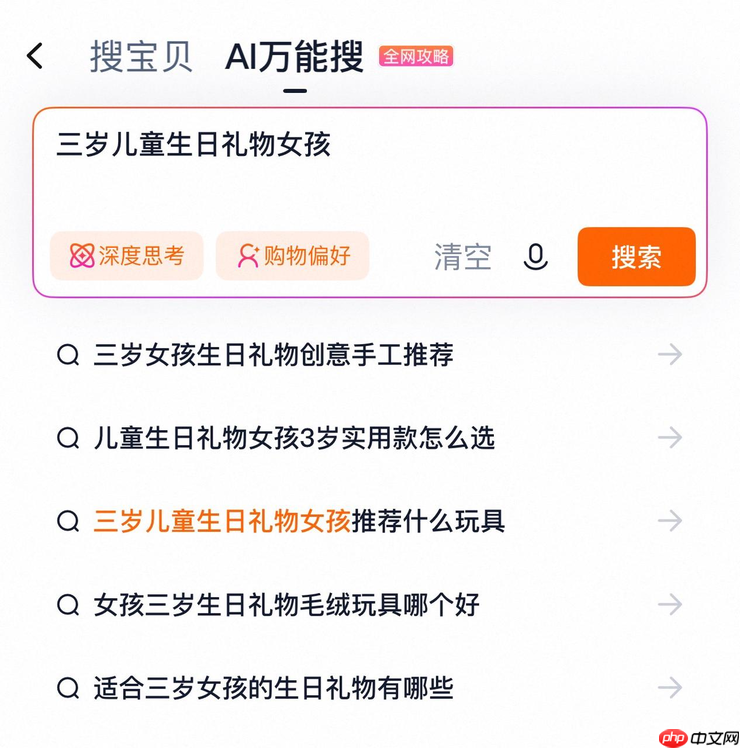The height and width of the screenshot is (748, 740).
Task: Click the magnifier icon next to 女孩三岁生日礼物毛绒玩具哪个好
Action: click(x=67, y=604)
